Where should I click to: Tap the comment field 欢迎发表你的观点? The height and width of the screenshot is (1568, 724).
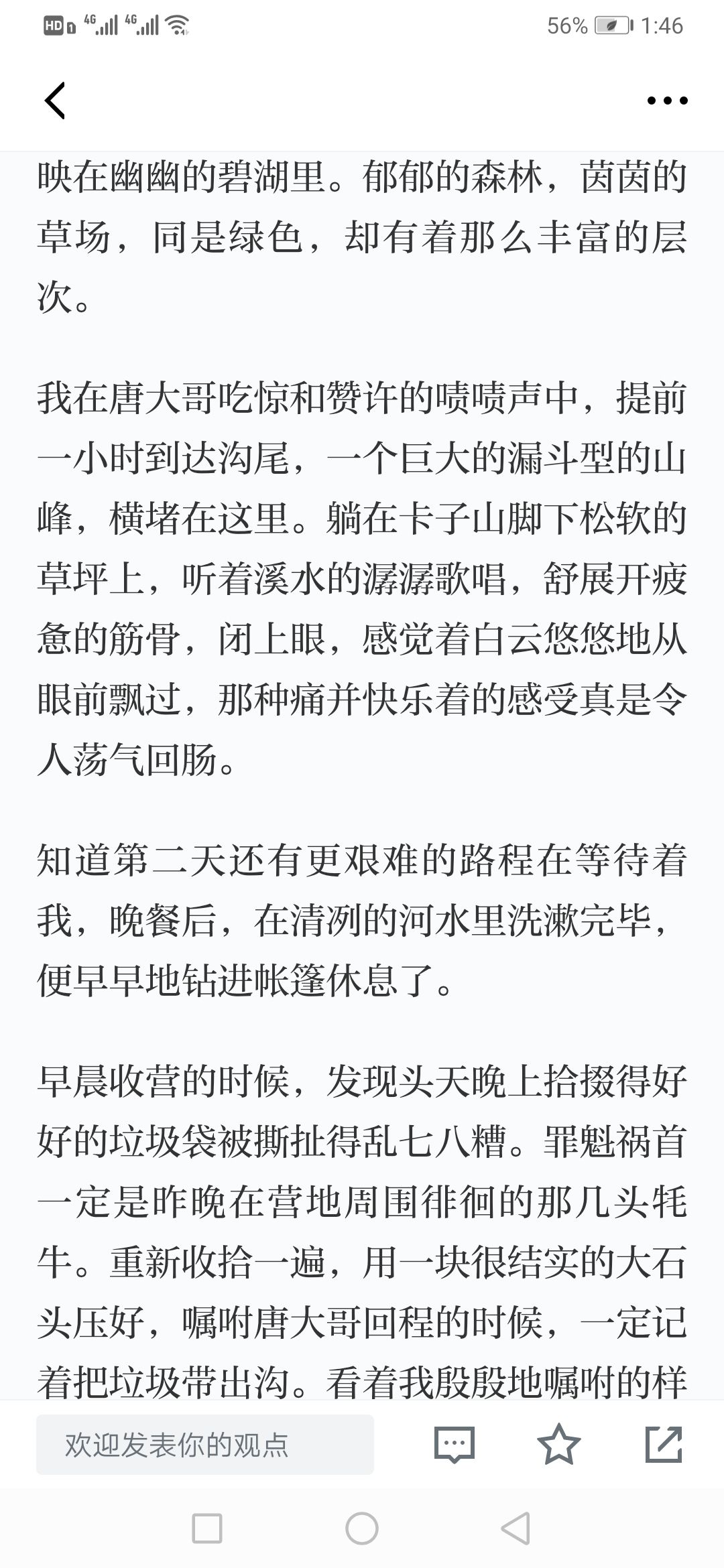(x=205, y=1445)
